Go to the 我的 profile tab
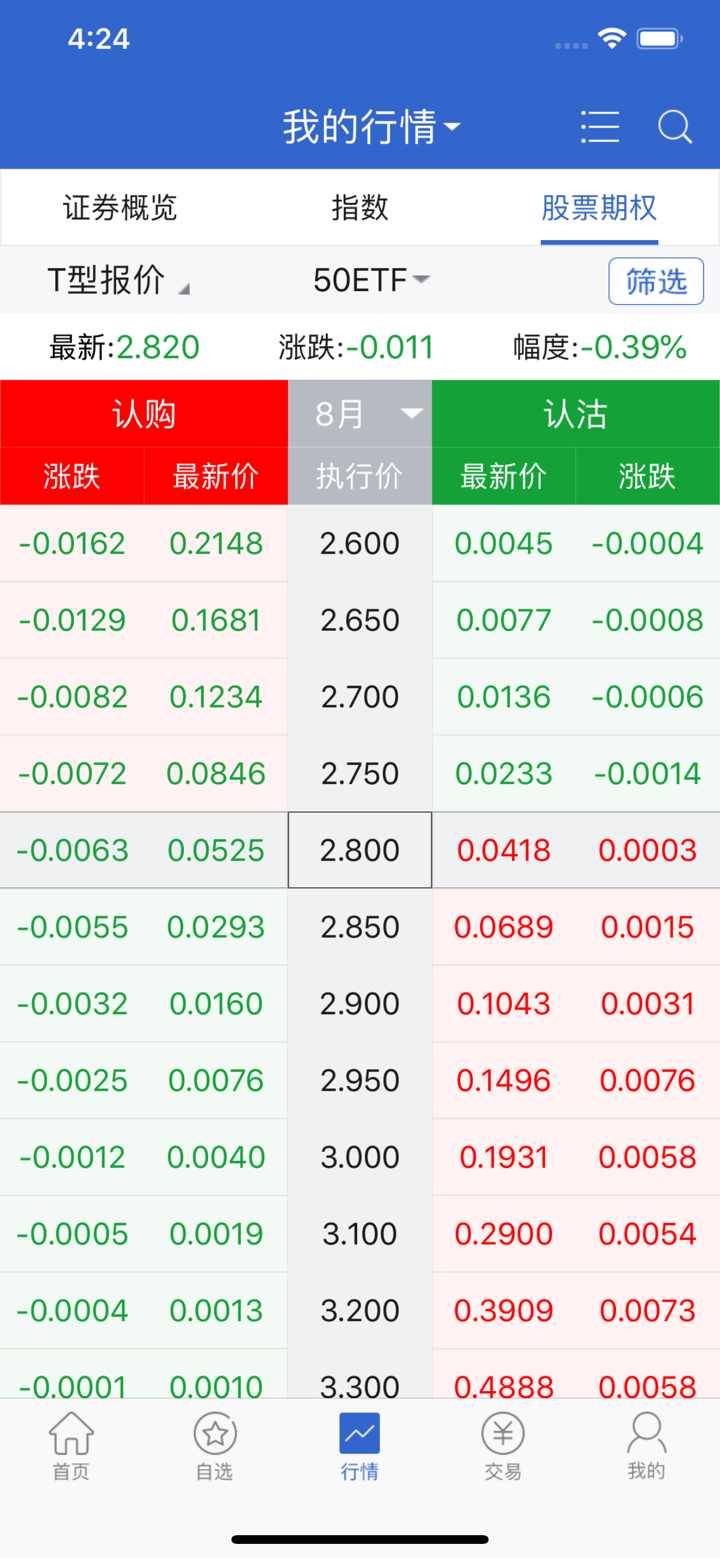The height and width of the screenshot is (1558, 720). coord(646,1446)
